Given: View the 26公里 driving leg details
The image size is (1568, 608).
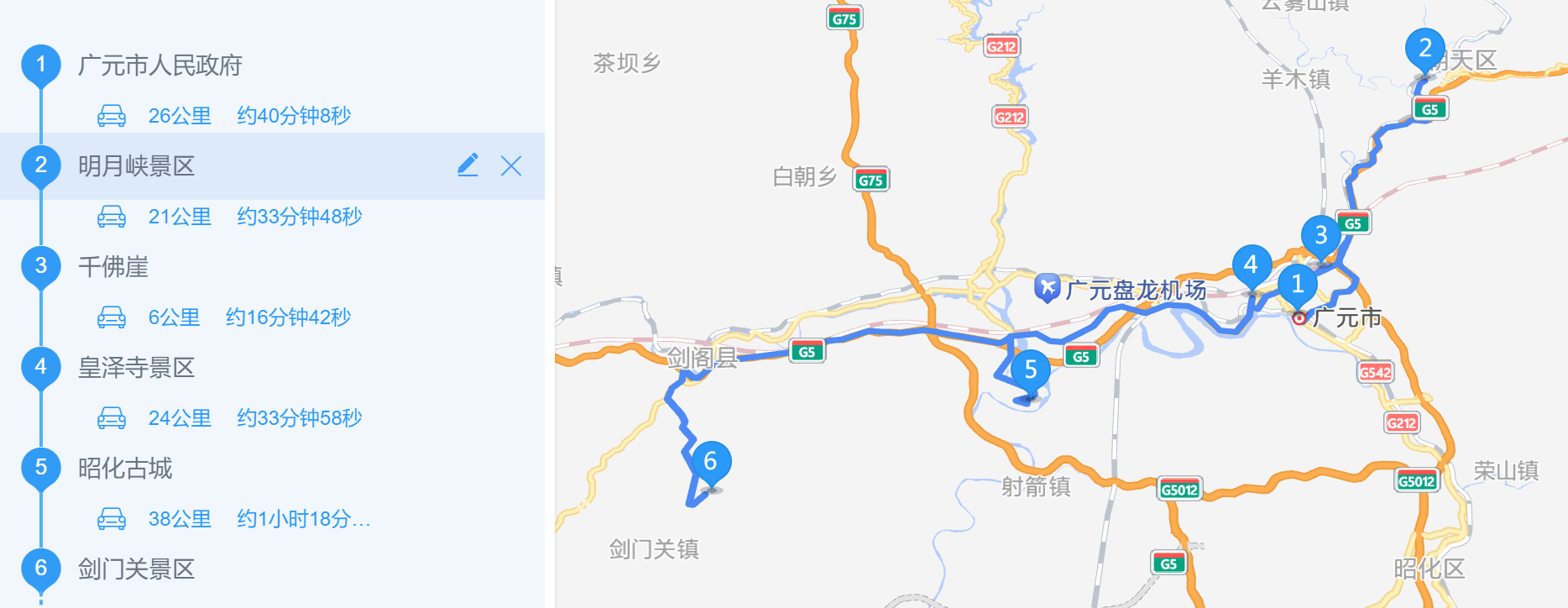Looking at the screenshot, I should (224, 116).
